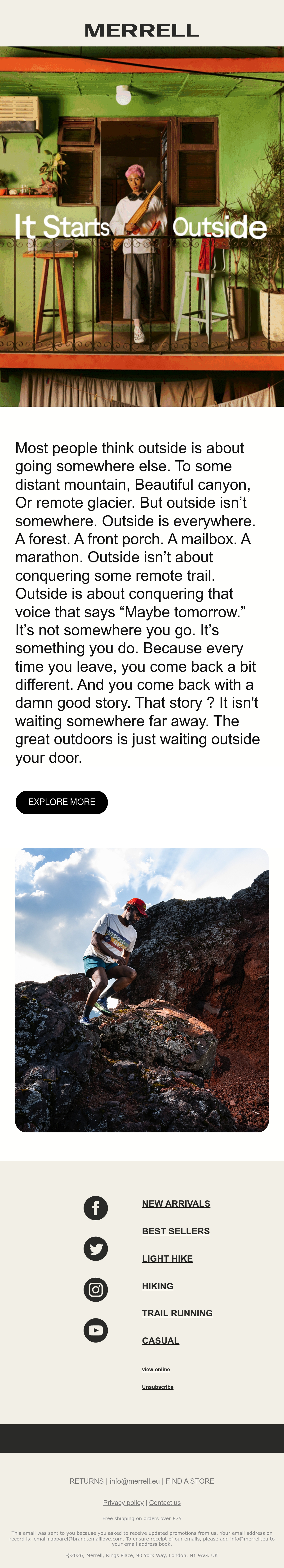View this email online
This screenshot has height=1568, width=284.
point(156,1369)
